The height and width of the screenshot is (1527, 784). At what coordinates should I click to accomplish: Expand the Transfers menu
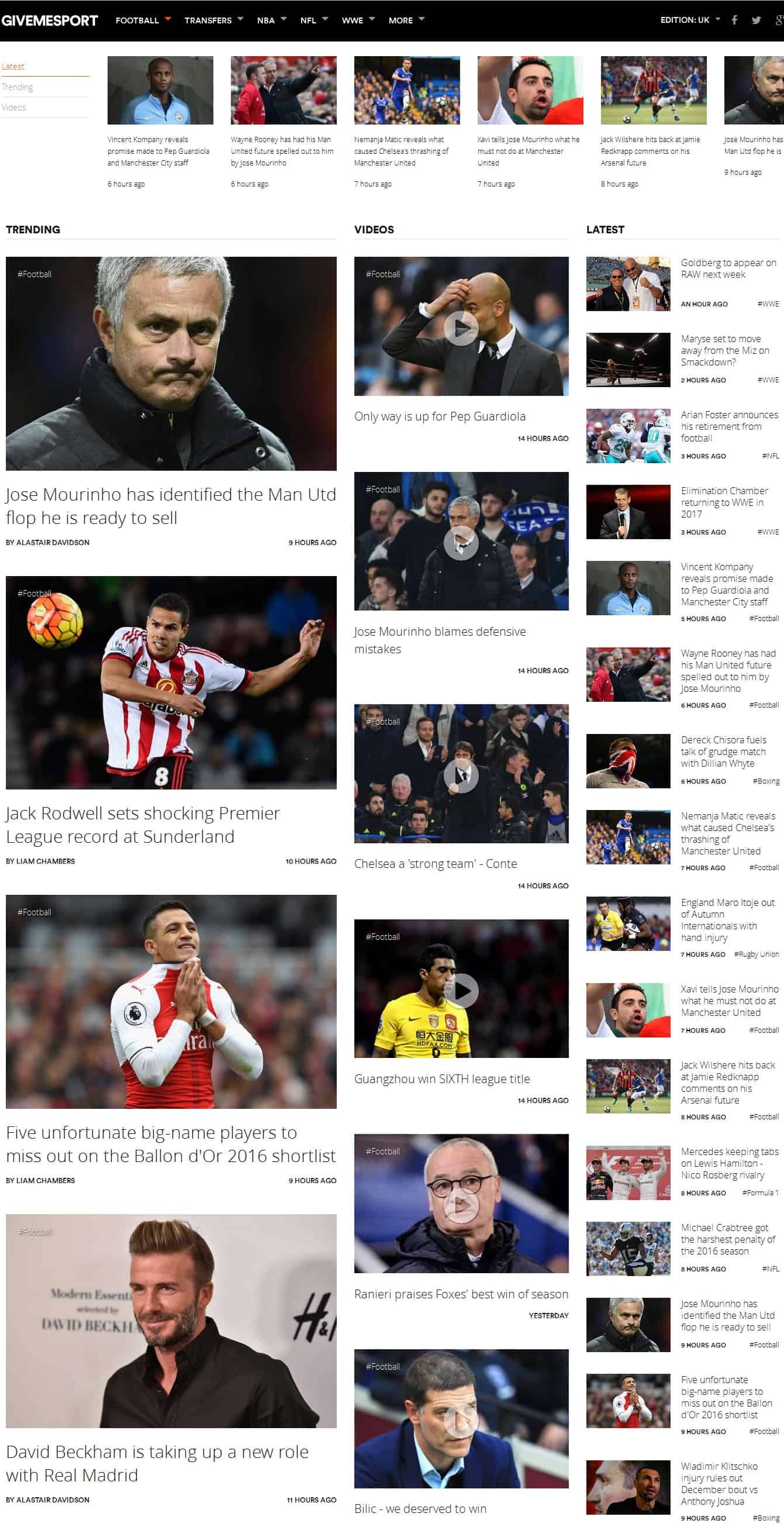pyautogui.click(x=213, y=20)
